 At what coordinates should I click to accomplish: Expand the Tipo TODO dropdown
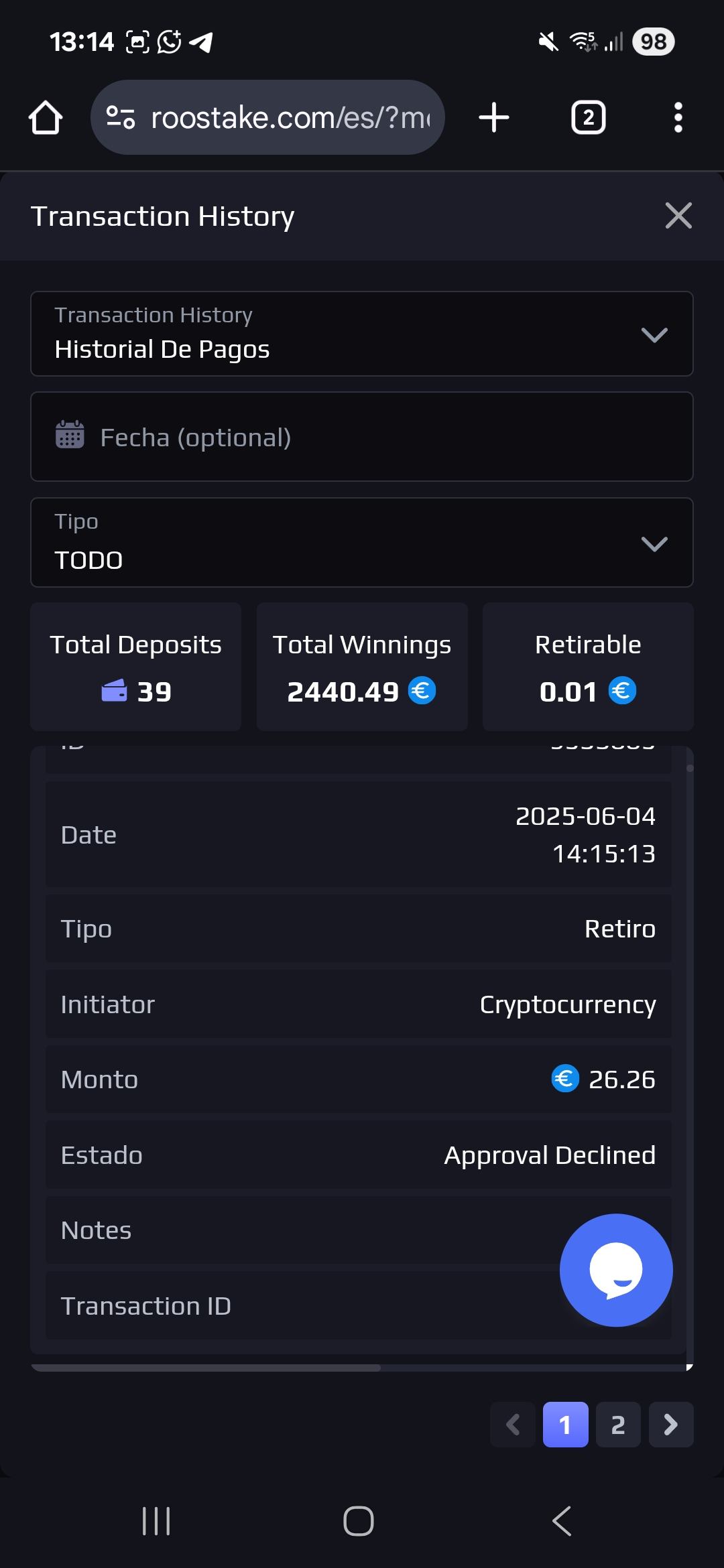(x=361, y=542)
